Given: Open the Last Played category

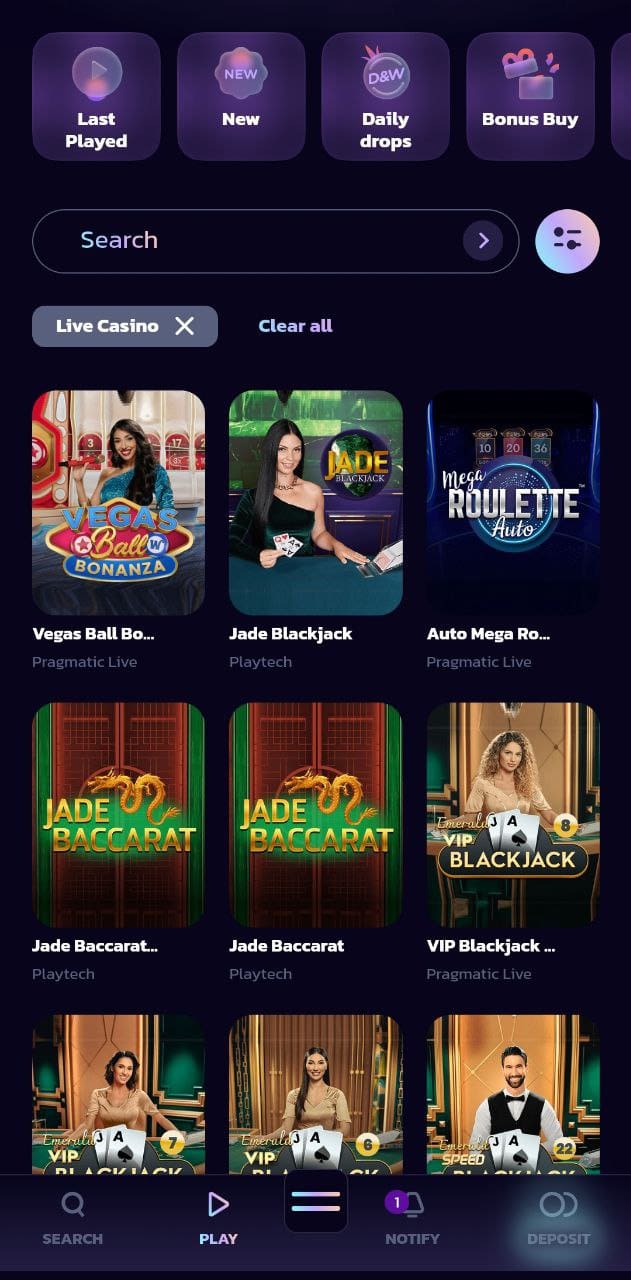Looking at the screenshot, I should [x=96, y=96].
